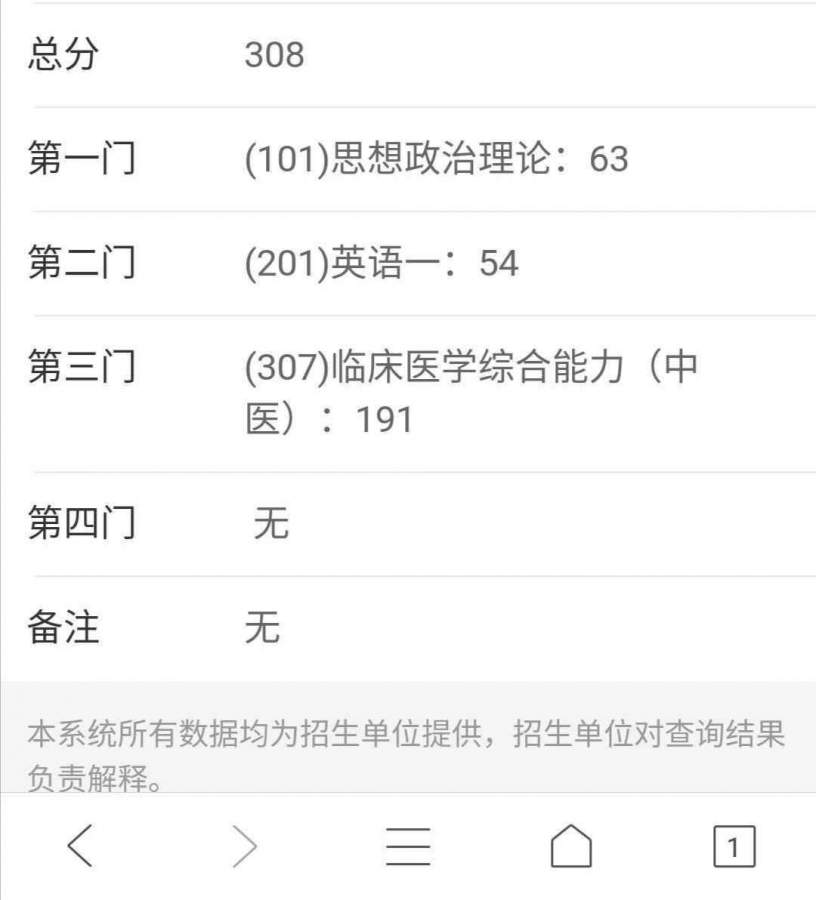This screenshot has width=816, height=900.
Task: Open the browser menu
Action: [408, 847]
